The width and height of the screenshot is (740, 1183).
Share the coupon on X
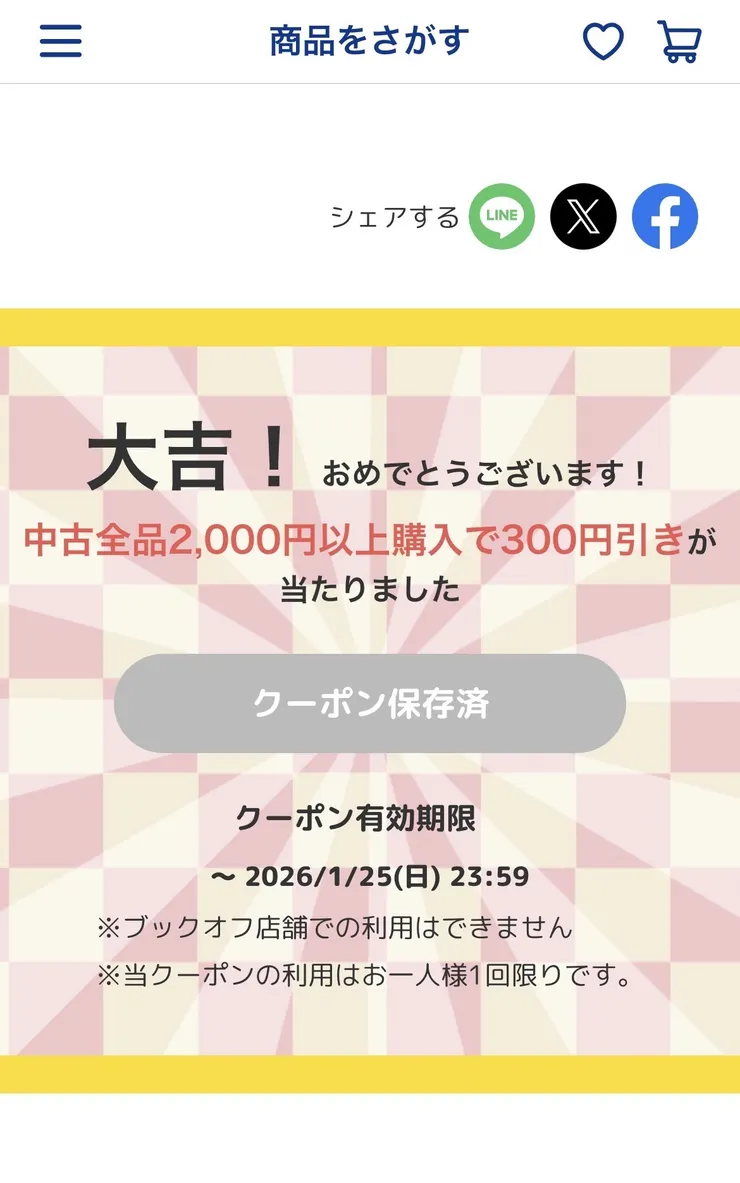[x=583, y=215]
